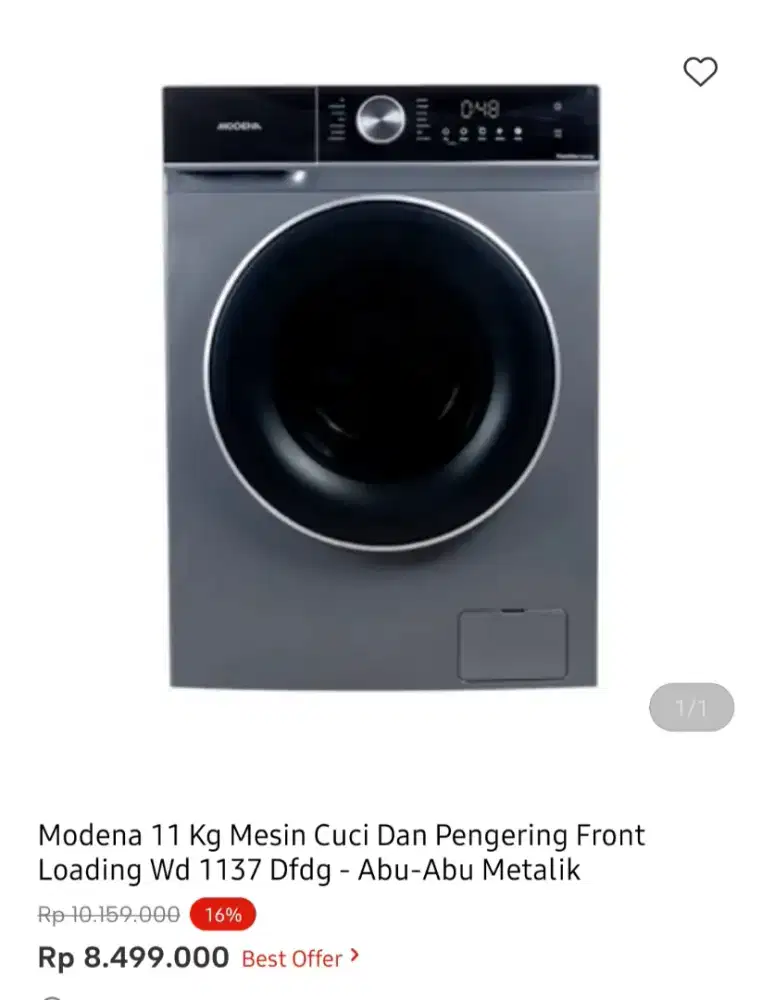
Task: View the washing machine product photo
Action: 381,388
